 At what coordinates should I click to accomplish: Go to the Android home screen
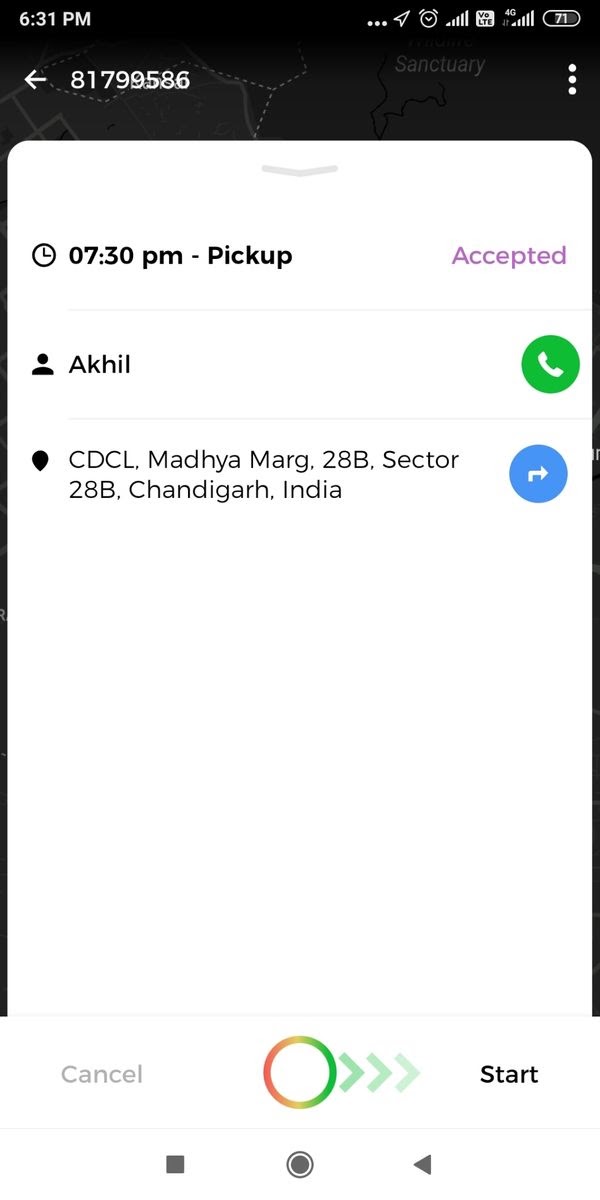(x=299, y=1164)
